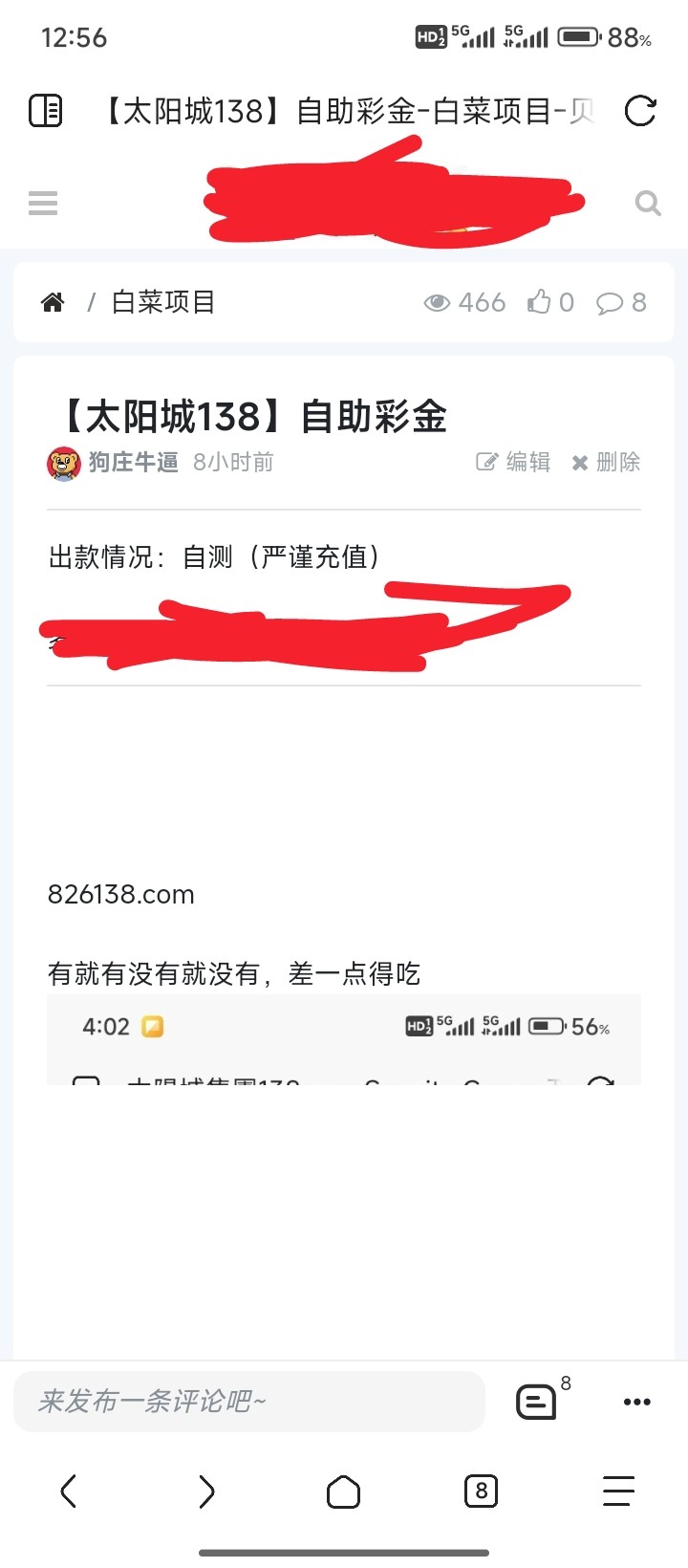Open the embedded screenshot image
688x1568 pixels.
pos(344,1040)
